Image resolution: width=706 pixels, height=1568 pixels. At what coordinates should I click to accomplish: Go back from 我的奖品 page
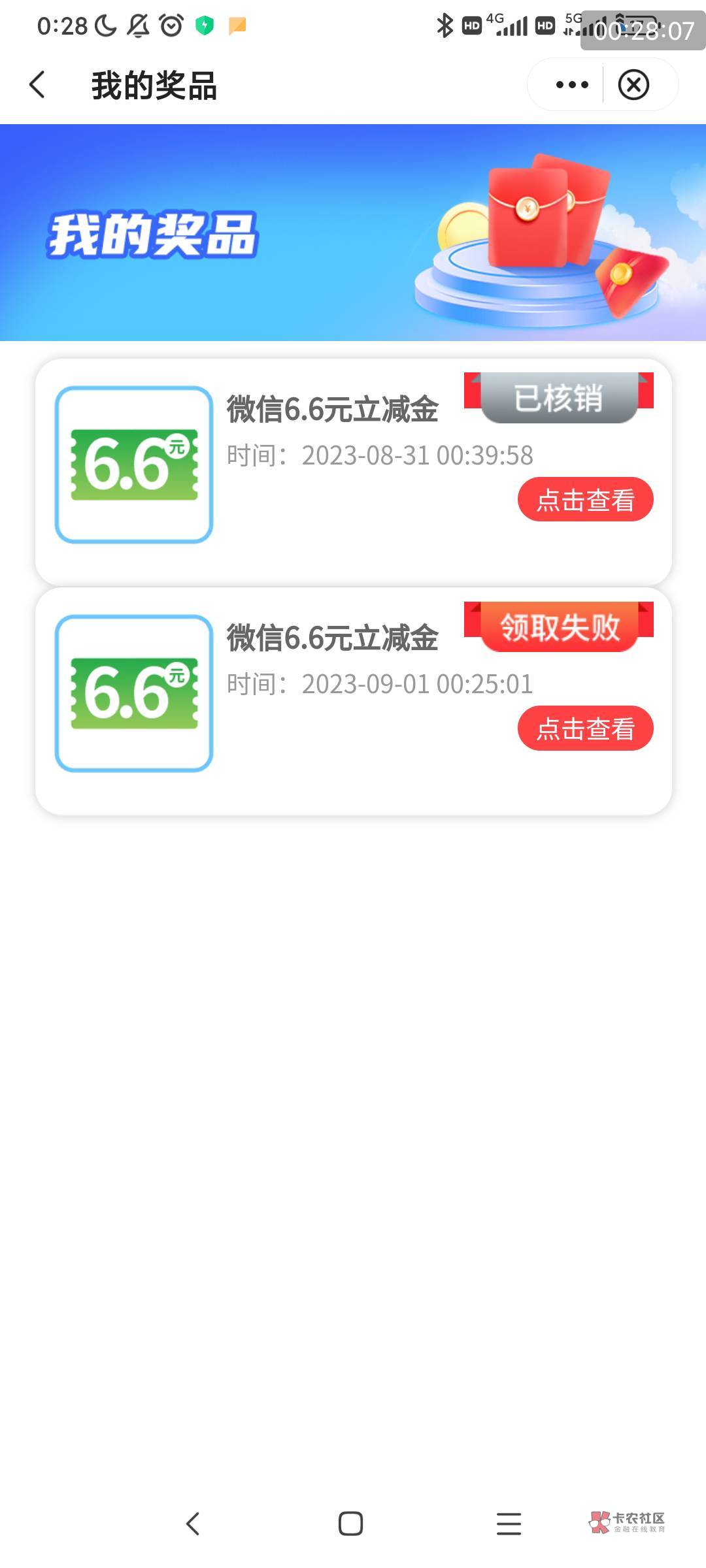coord(38,85)
